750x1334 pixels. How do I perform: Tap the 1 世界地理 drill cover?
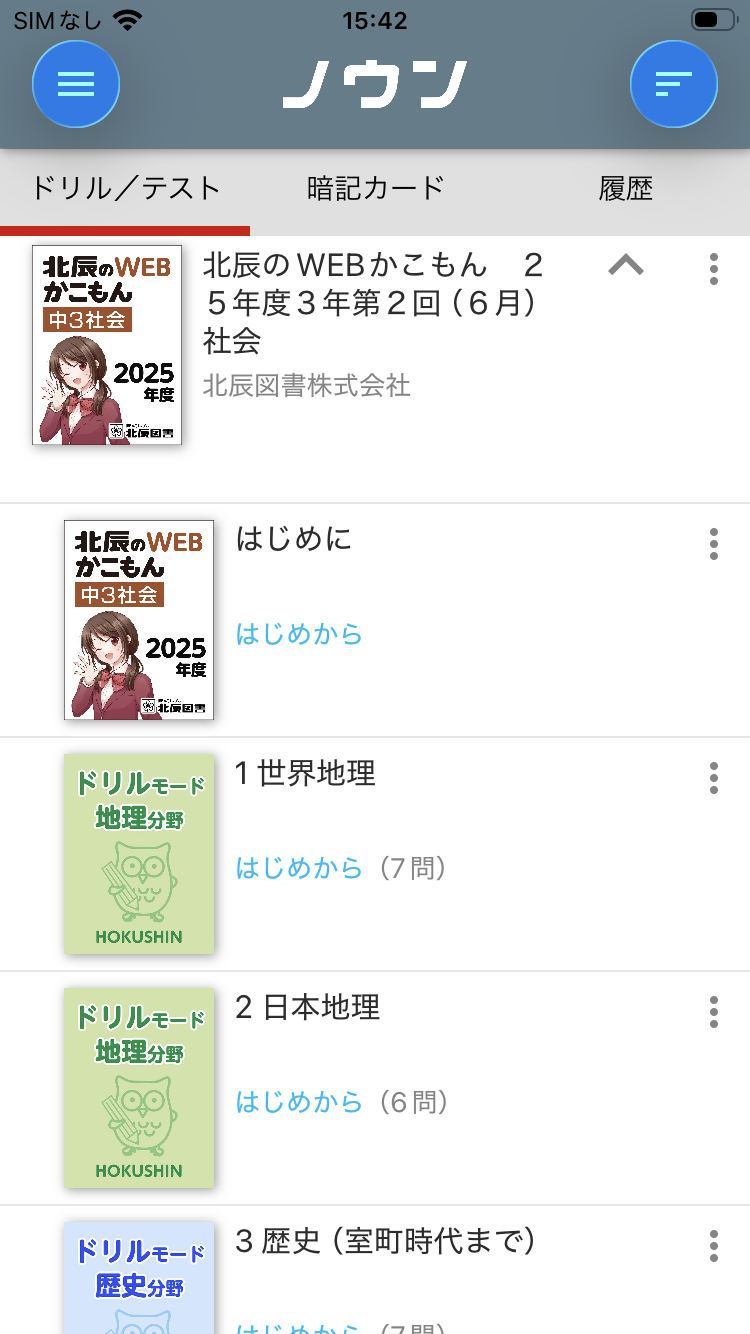click(139, 854)
